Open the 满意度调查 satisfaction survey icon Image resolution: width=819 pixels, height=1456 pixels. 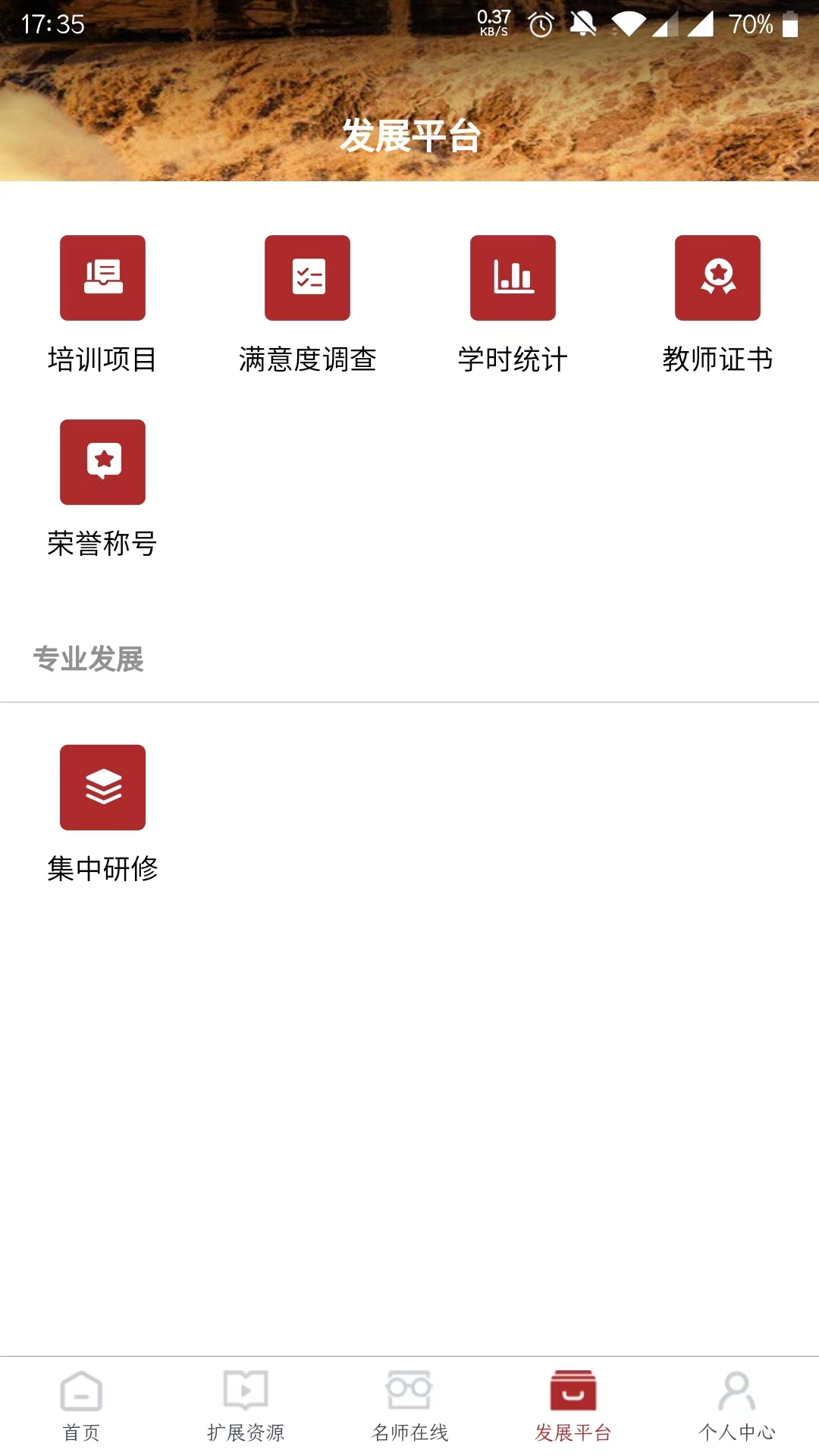pyautogui.click(x=308, y=278)
